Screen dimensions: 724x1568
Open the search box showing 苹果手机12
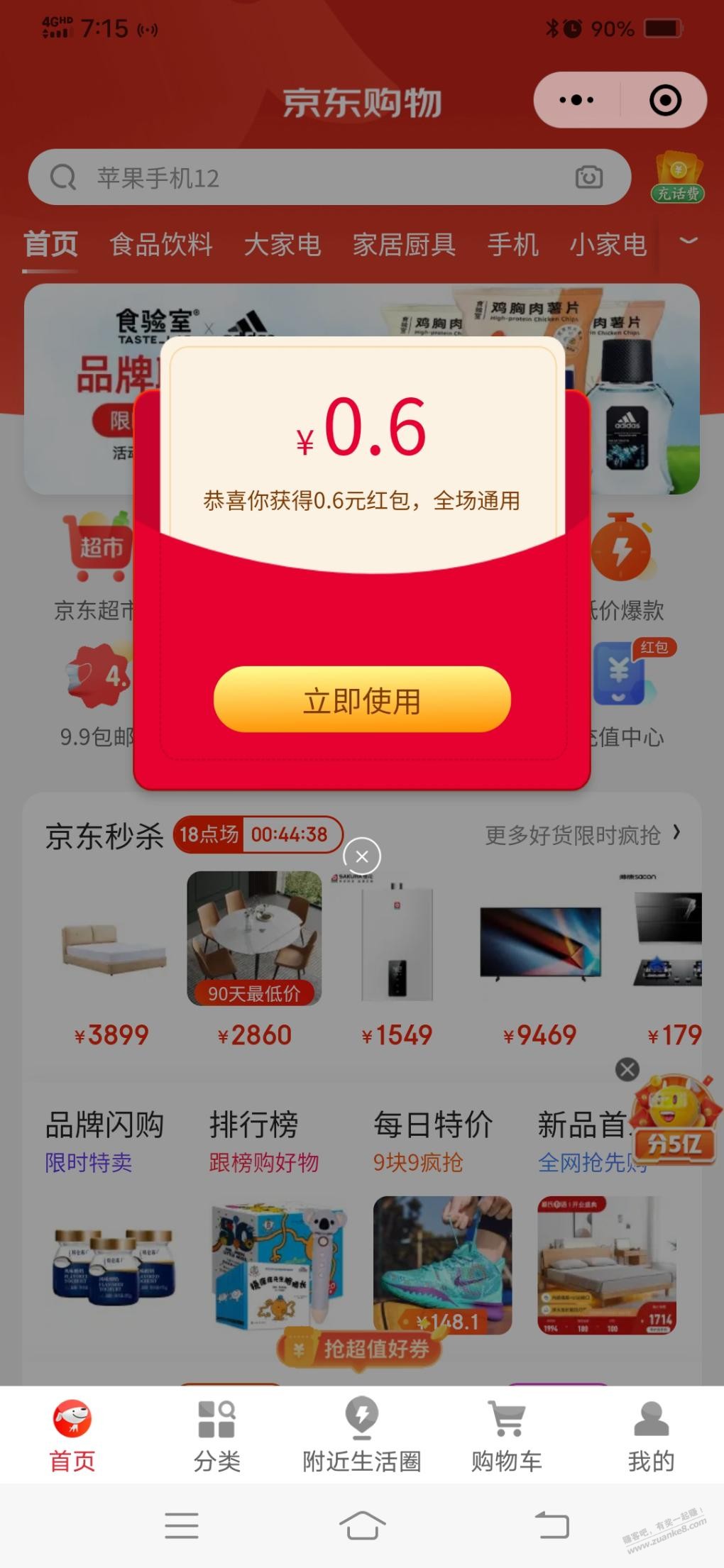pos(312,177)
